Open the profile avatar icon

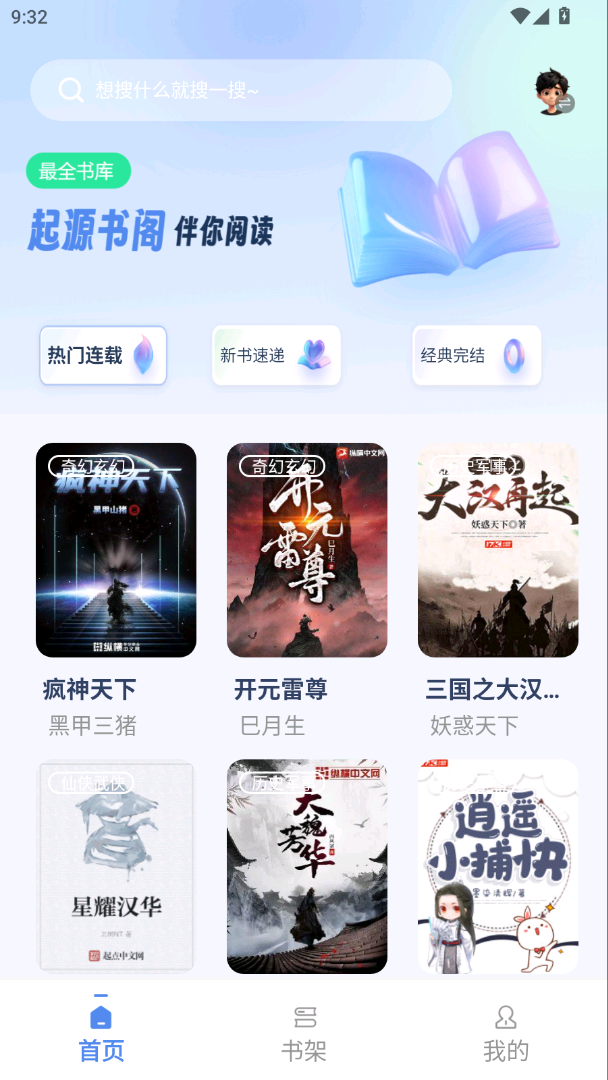552,91
